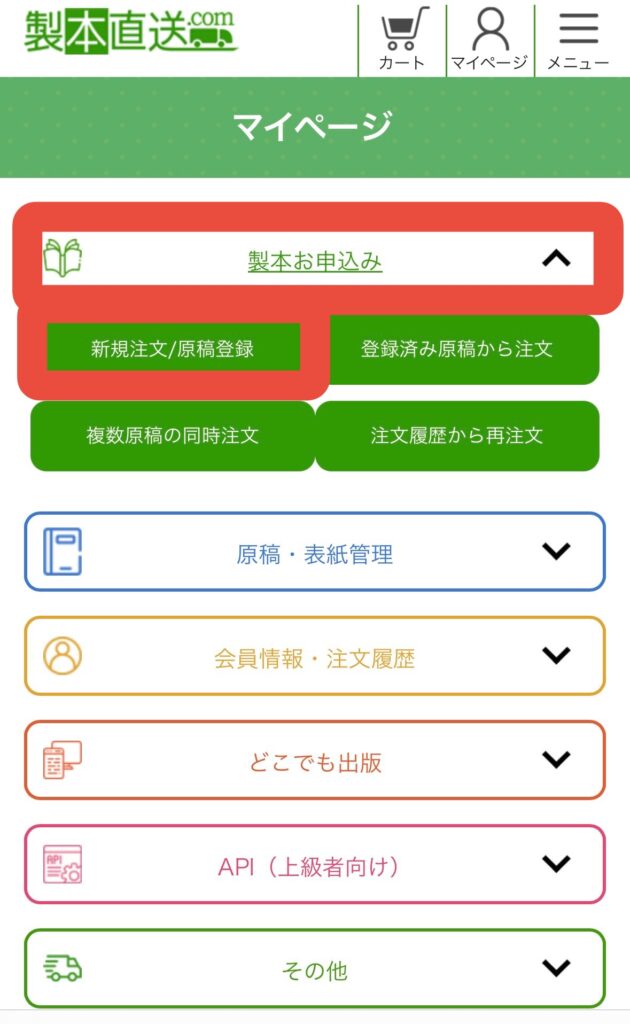This screenshot has height=1024, width=630.
Task: Open the メニュー hamburger menu
Action: pos(578,39)
